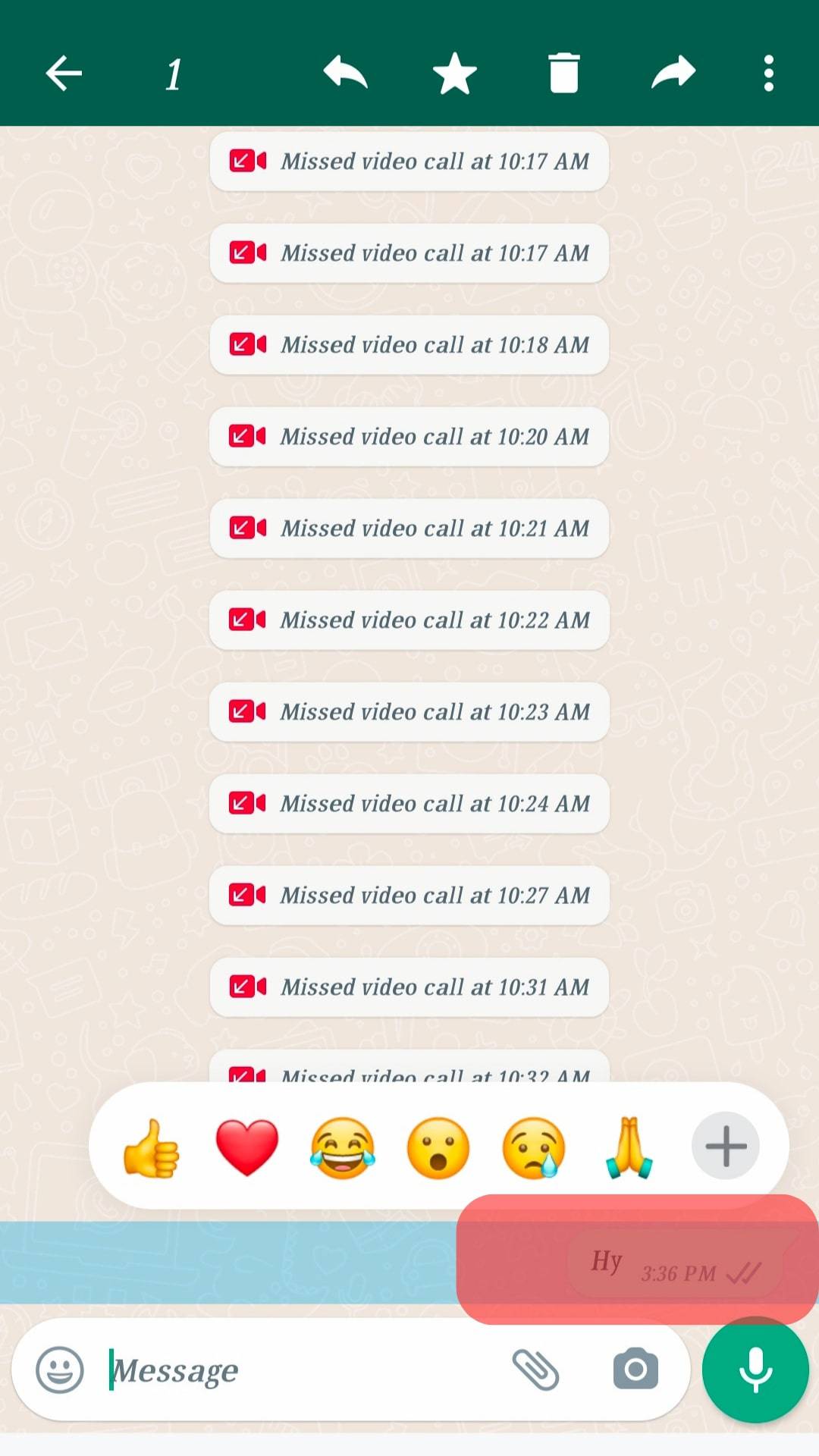819x1456 pixels.
Task: Tap the voice message microphone button
Action: [755, 1370]
